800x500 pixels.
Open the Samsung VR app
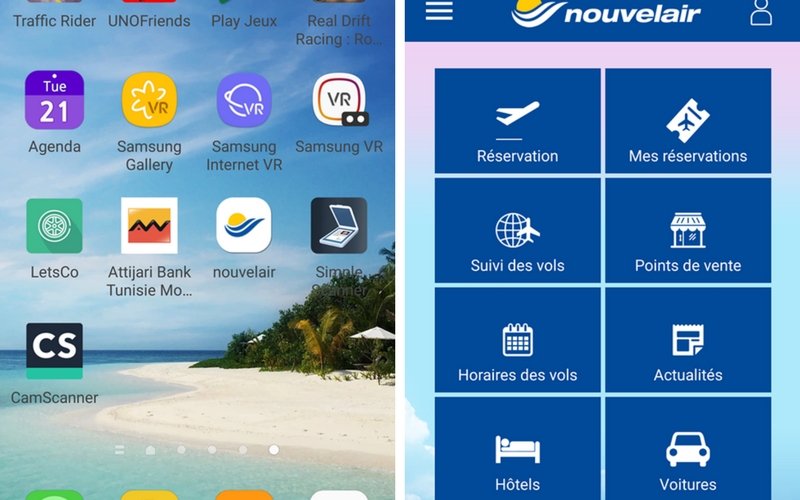[339, 101]
